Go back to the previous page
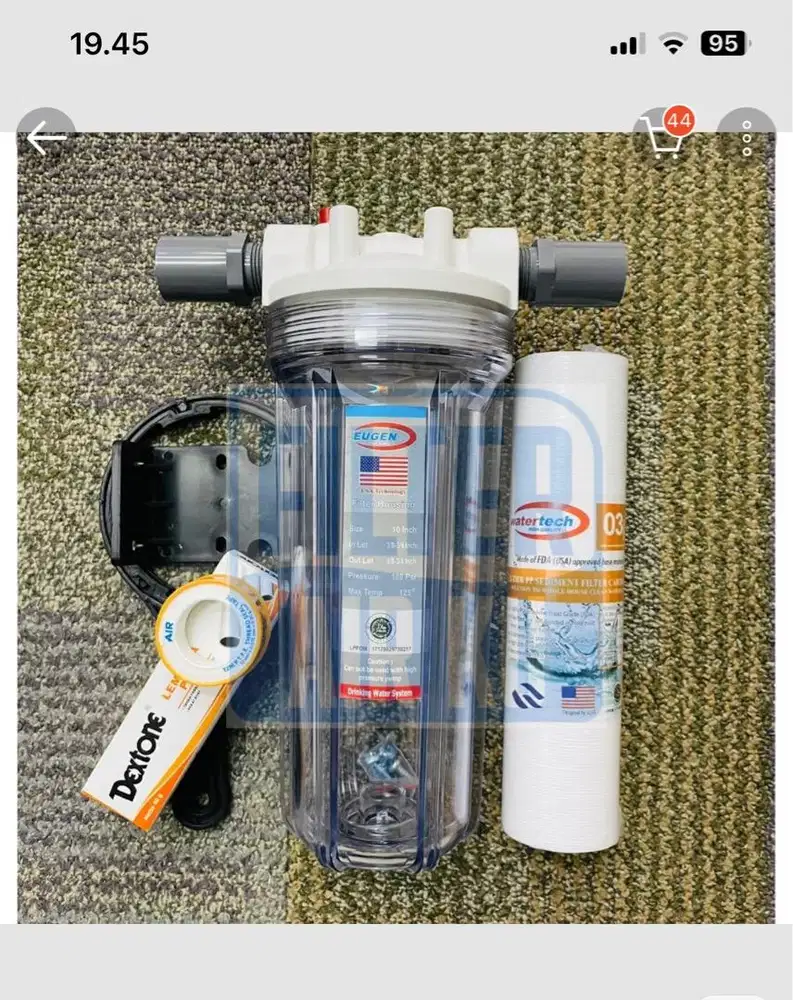793x1000 pixels. [46, 139]
